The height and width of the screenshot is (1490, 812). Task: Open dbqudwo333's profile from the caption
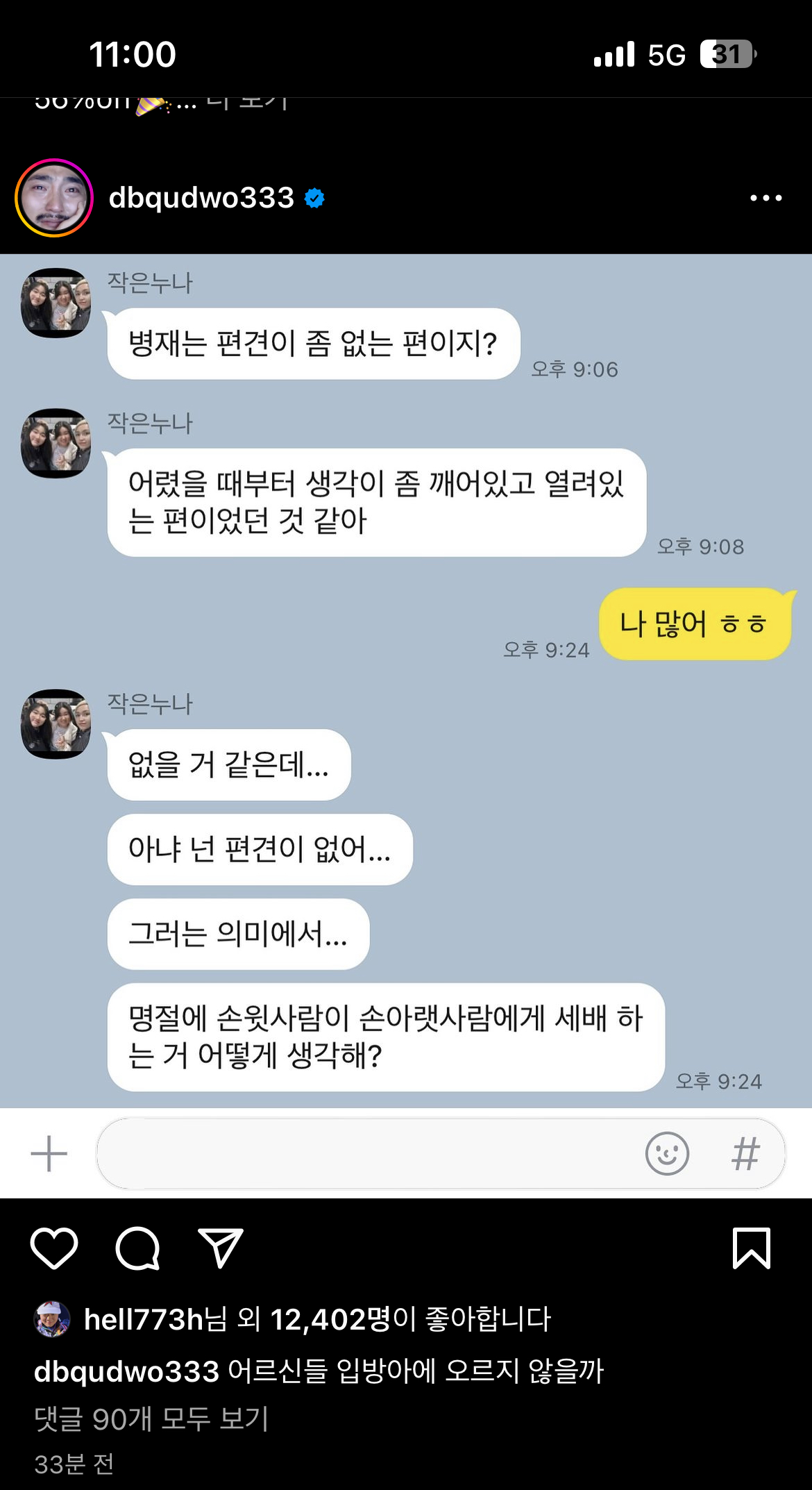126,1371
